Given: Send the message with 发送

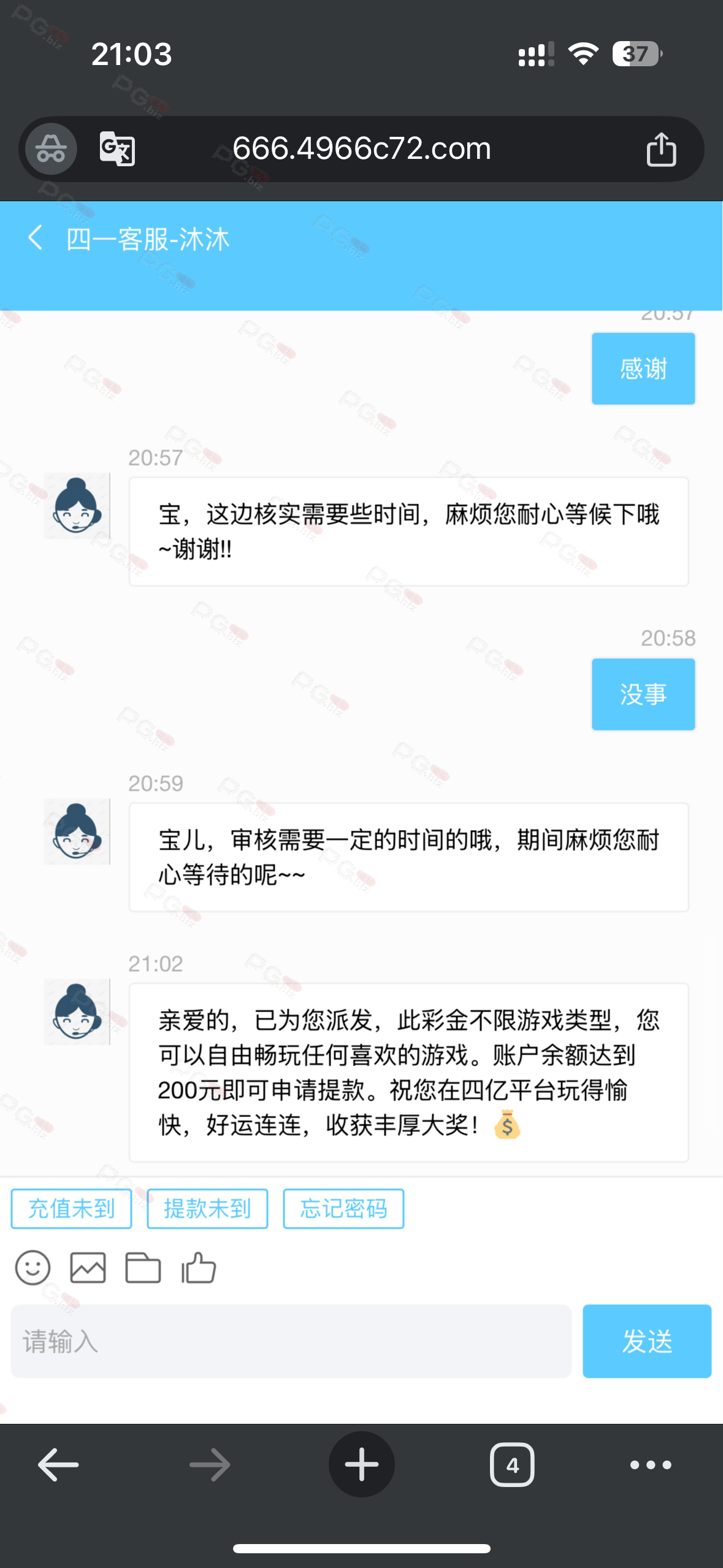Looking at the screenshot, I should point(647,1341).
